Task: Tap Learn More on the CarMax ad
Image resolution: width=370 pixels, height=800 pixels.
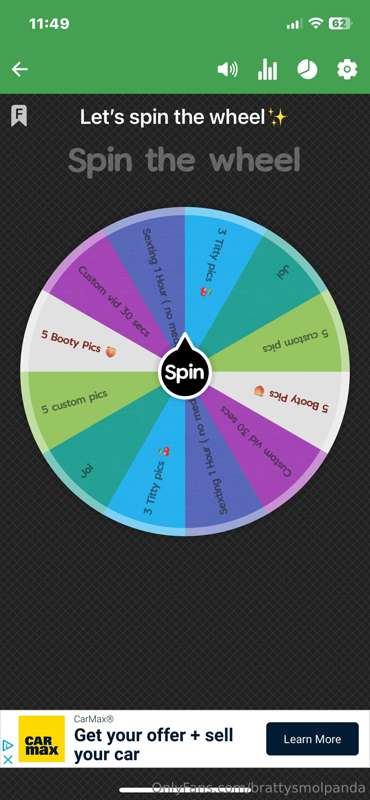Action: pos(312,739)
